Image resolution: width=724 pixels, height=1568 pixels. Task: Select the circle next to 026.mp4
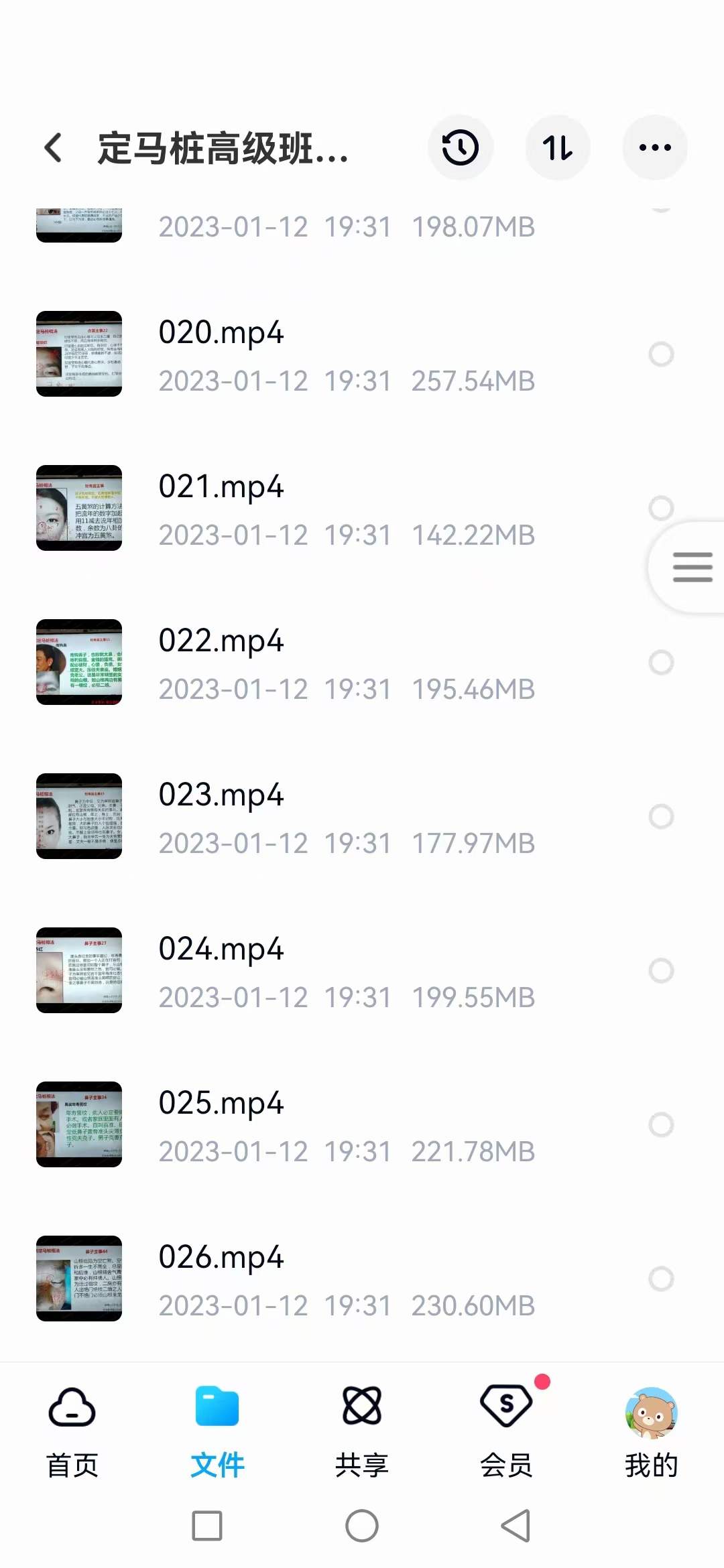click(x=661, y=1279)
